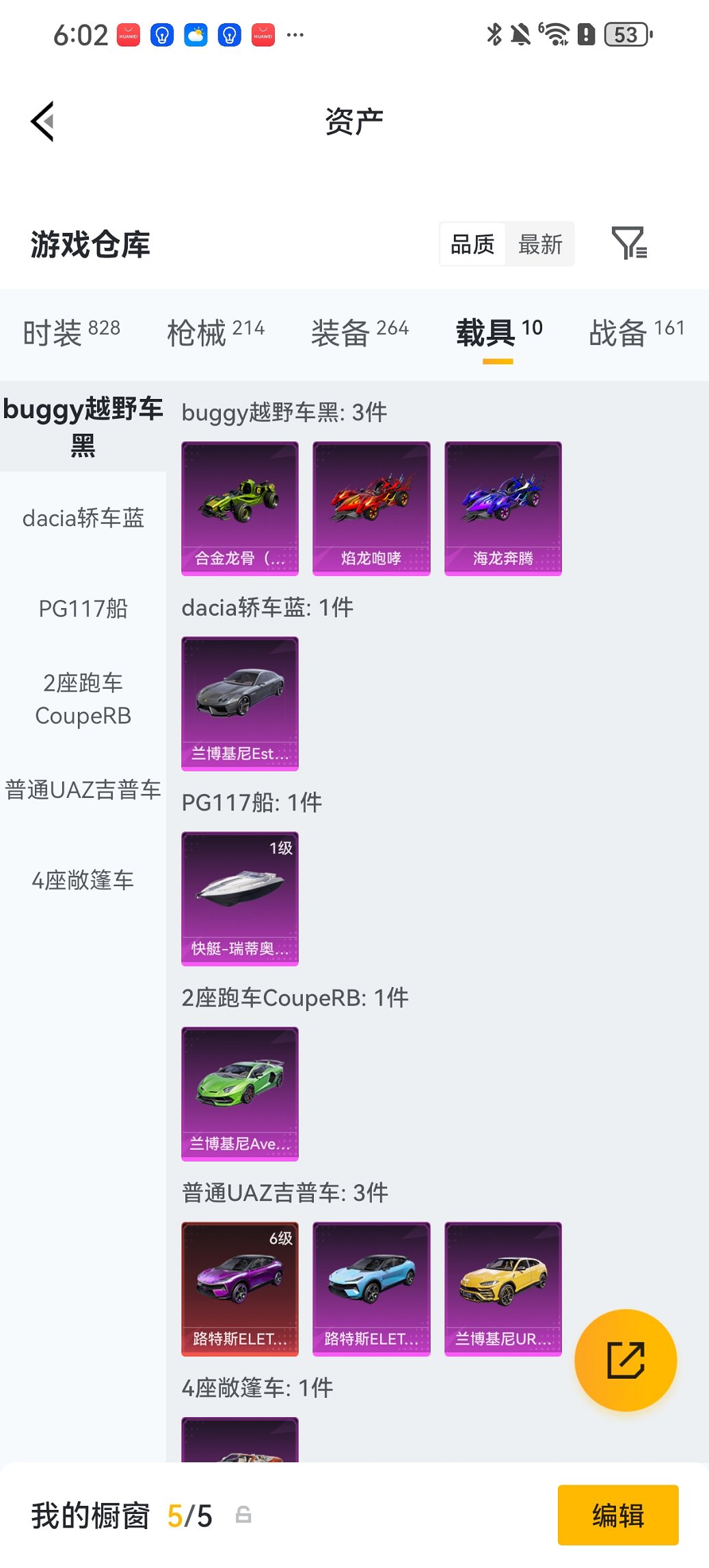This screenshot has height=1568, width=709.
Task: Select the 4座敞篷车 sidebar category
Action: point(82,881)
